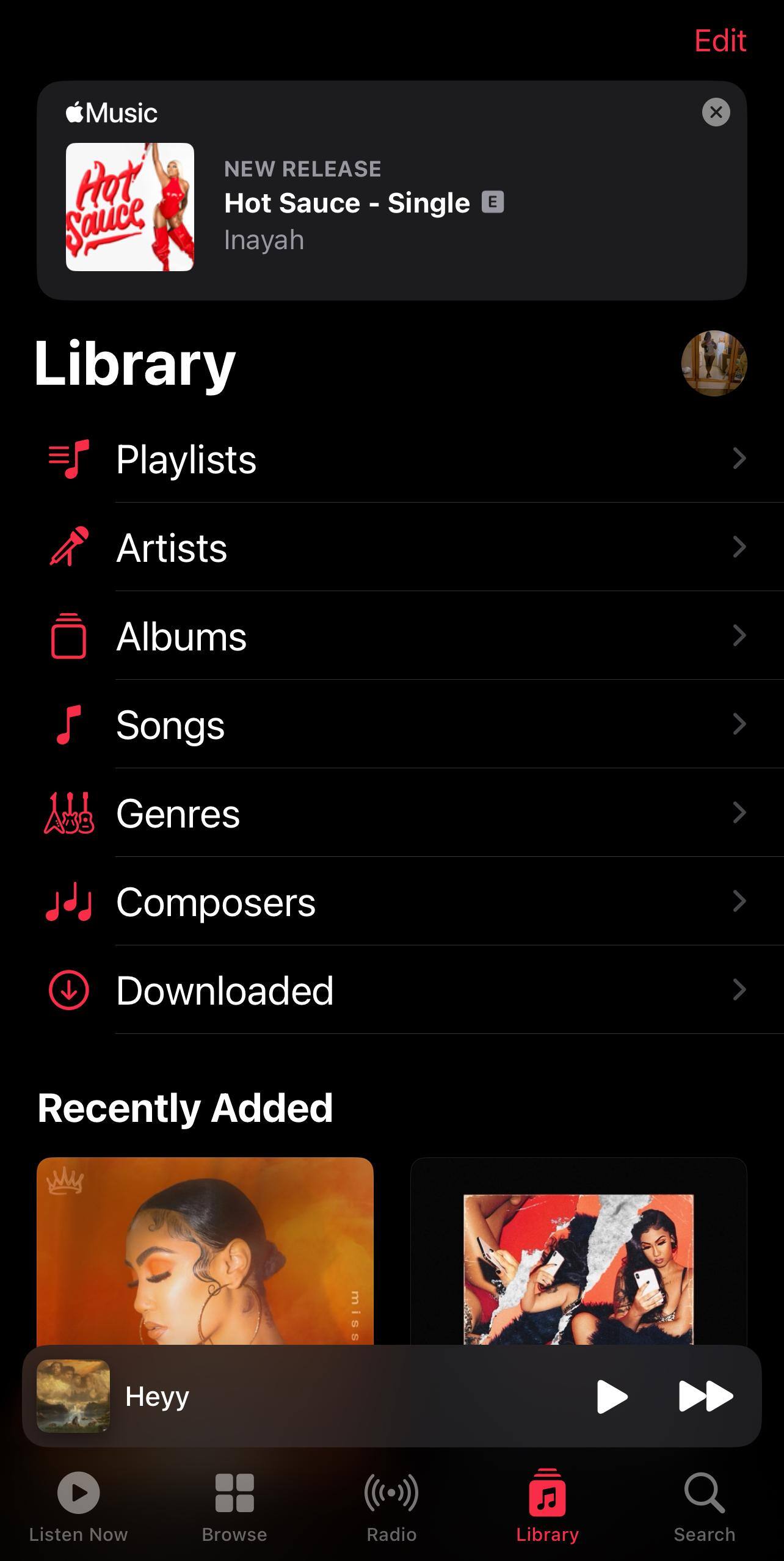Open the account profile picture
784x1561 pixels.
[714, 363]
